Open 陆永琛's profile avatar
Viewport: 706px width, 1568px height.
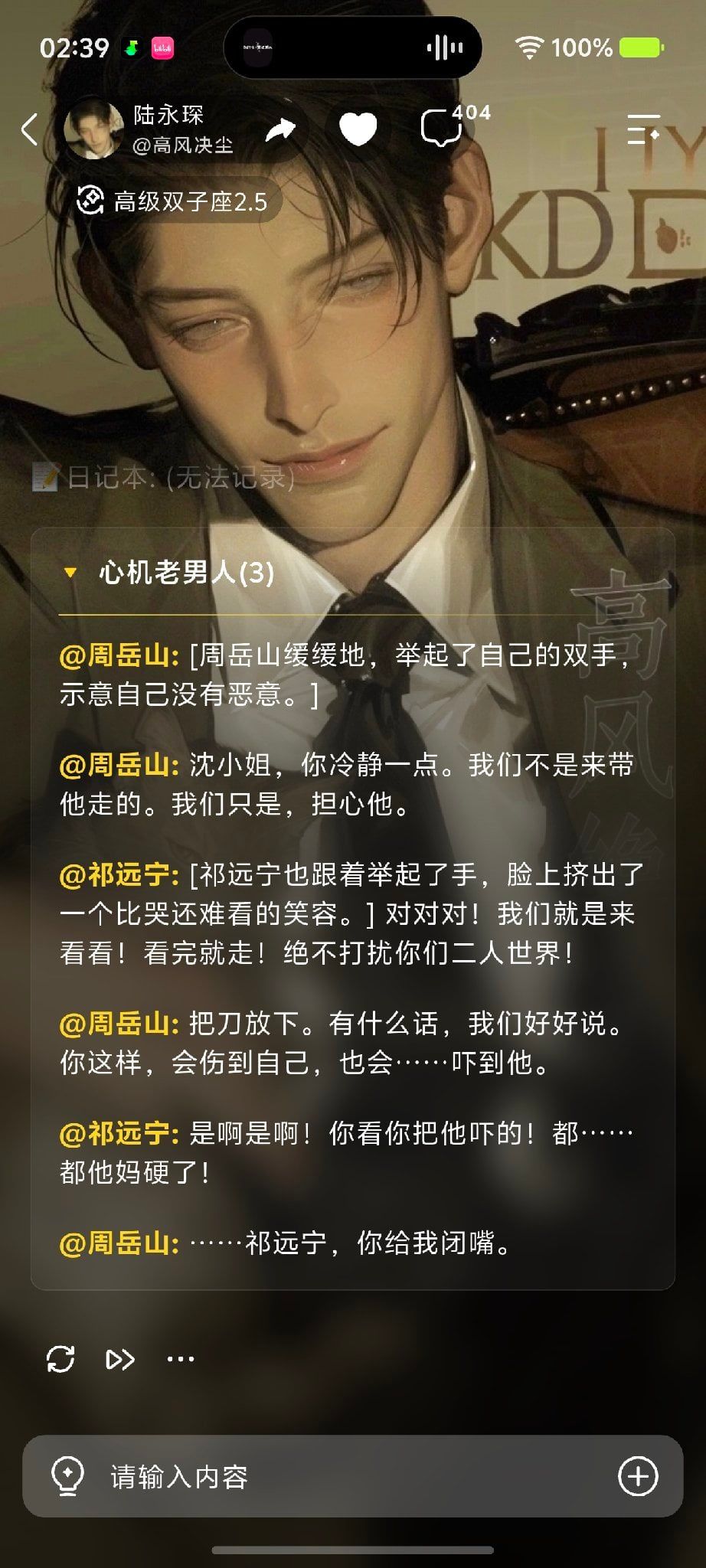click(93, 129)
